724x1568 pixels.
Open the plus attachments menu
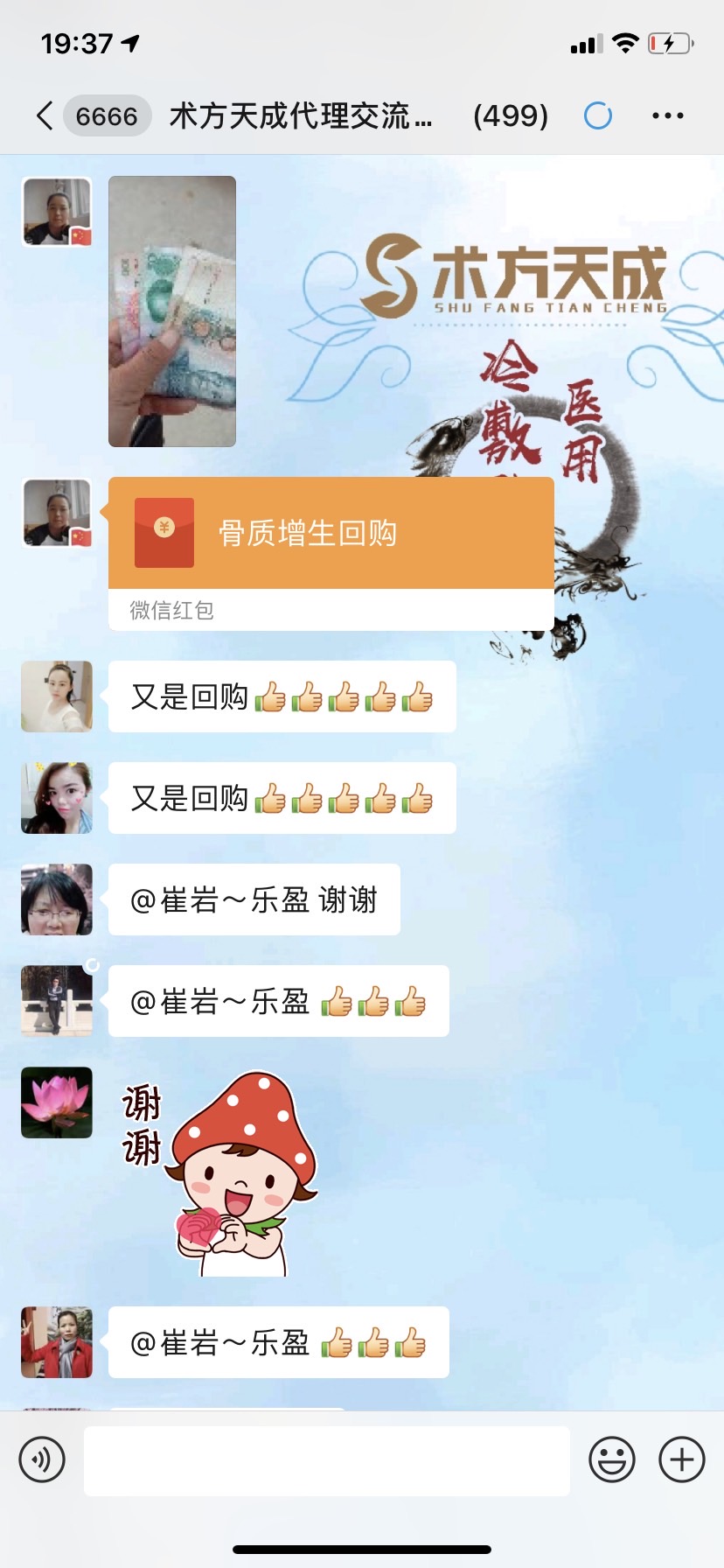tap(681, 1459)
